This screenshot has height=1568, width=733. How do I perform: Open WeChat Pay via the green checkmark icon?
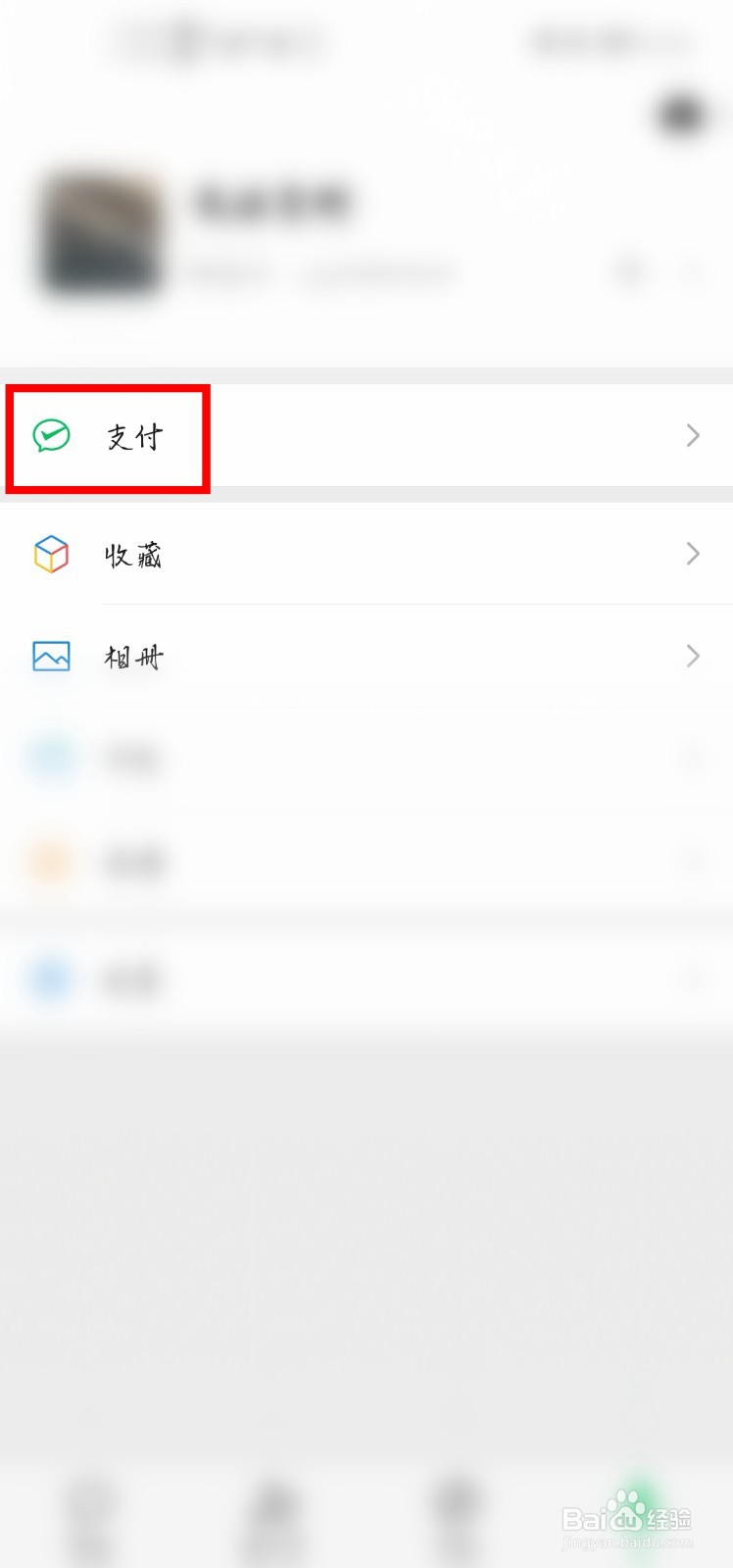[x=51, y=436]
